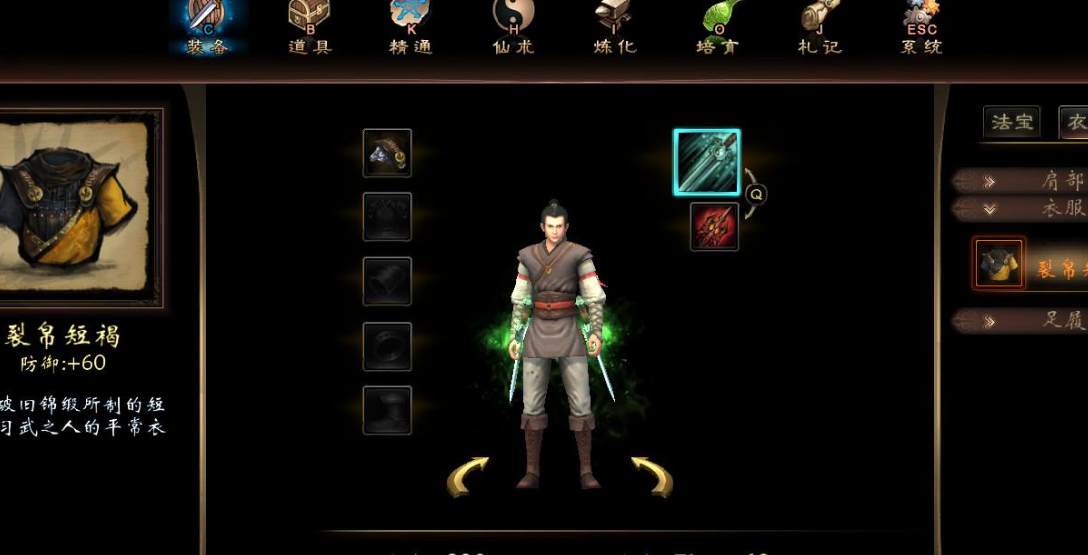Go to the 培育 cultivation tab
The image size is (1088, 555).
click(x=718, y=28)
